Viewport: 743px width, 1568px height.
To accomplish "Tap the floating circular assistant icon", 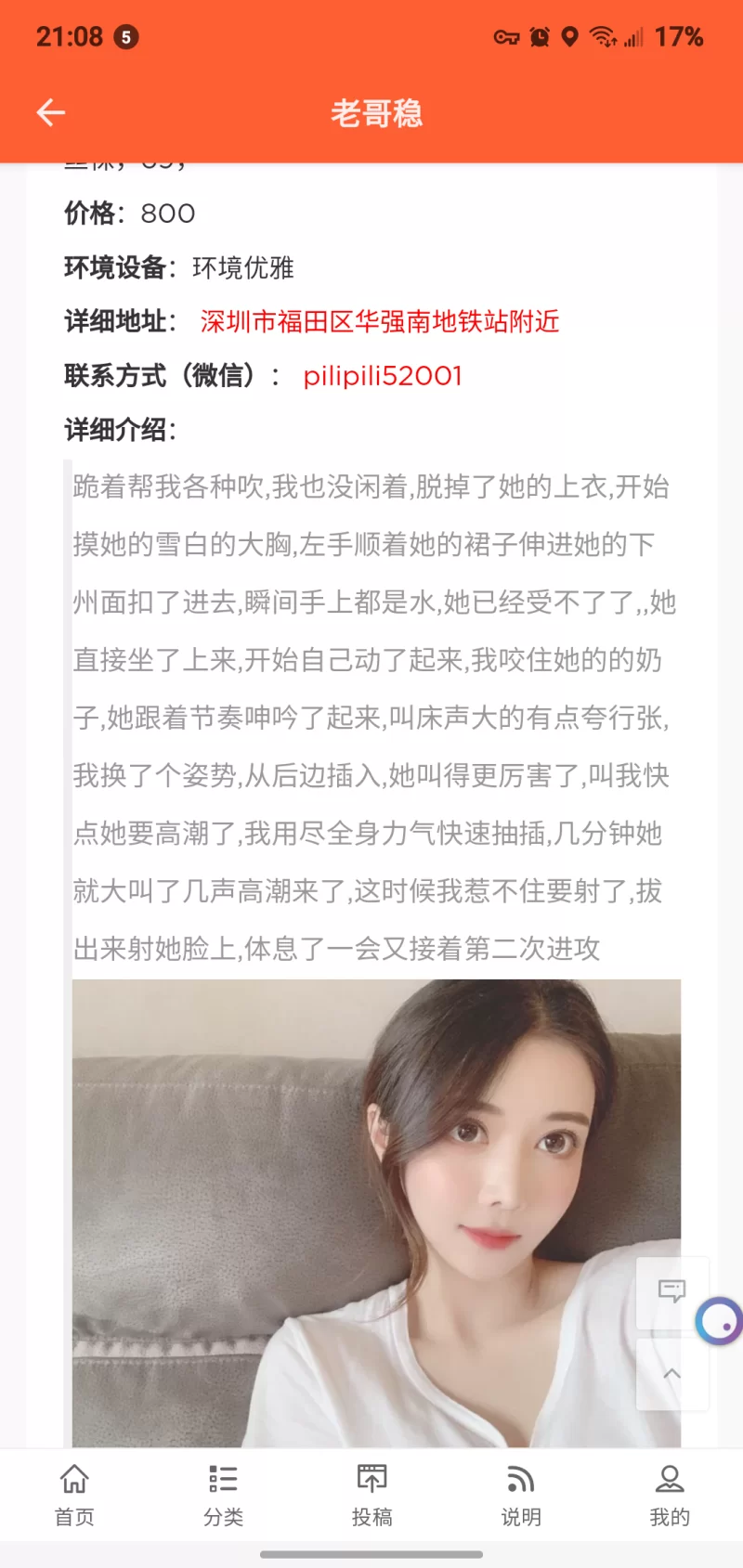I will click(x=720, y=1321).
